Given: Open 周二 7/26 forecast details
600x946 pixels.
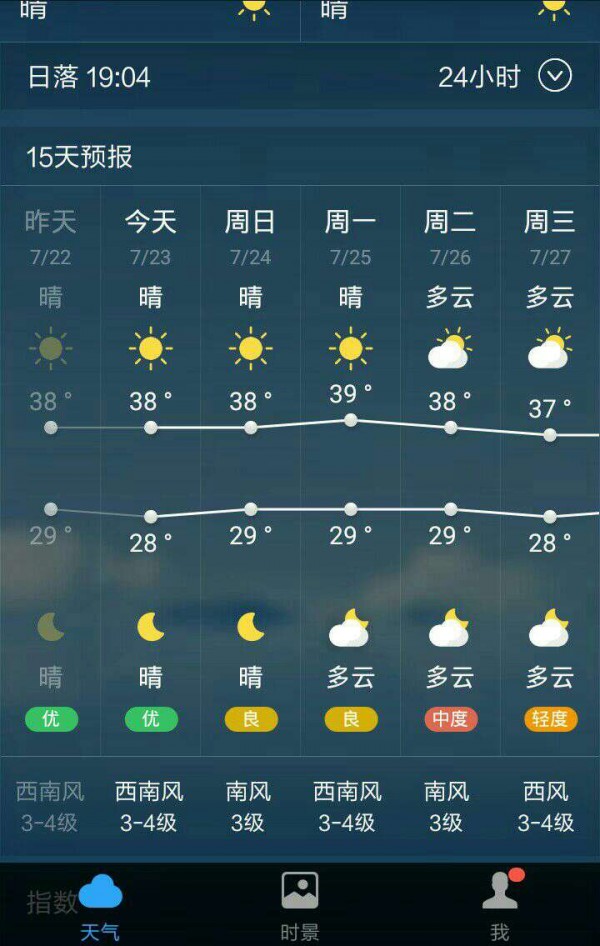Looking at the screenshot, I should [450, 470].
